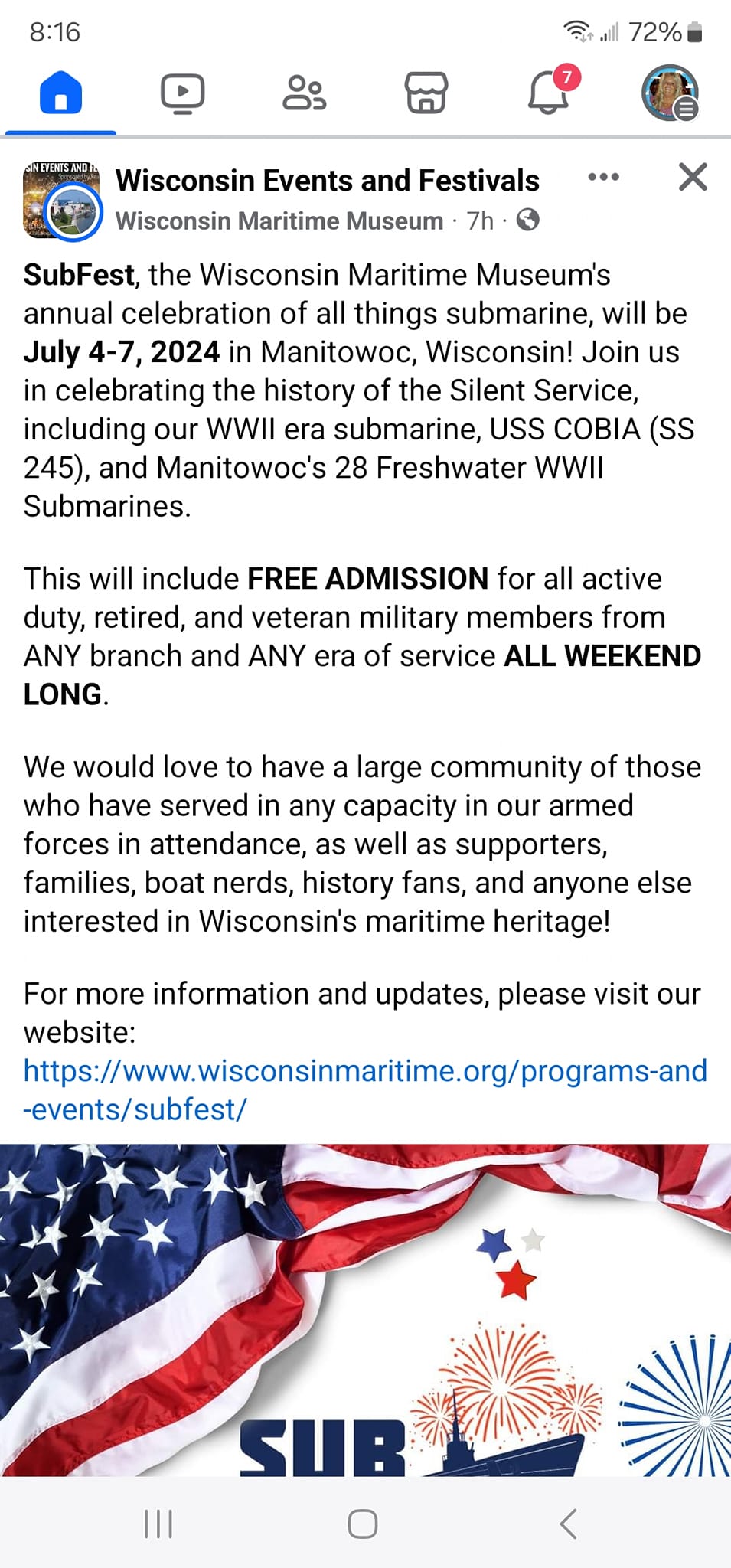This screenshot has height=1568, width=731.
Task: Tap the group profile picture
Action: pos(61,201)
